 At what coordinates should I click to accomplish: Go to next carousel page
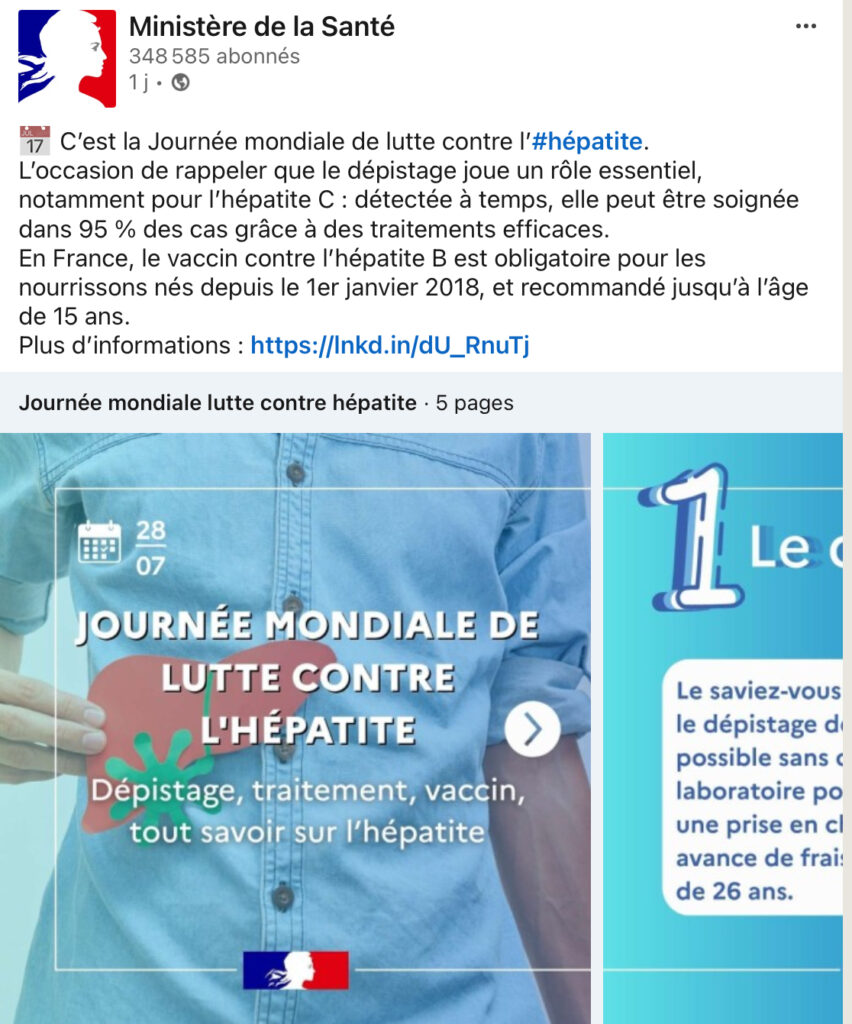532,730
